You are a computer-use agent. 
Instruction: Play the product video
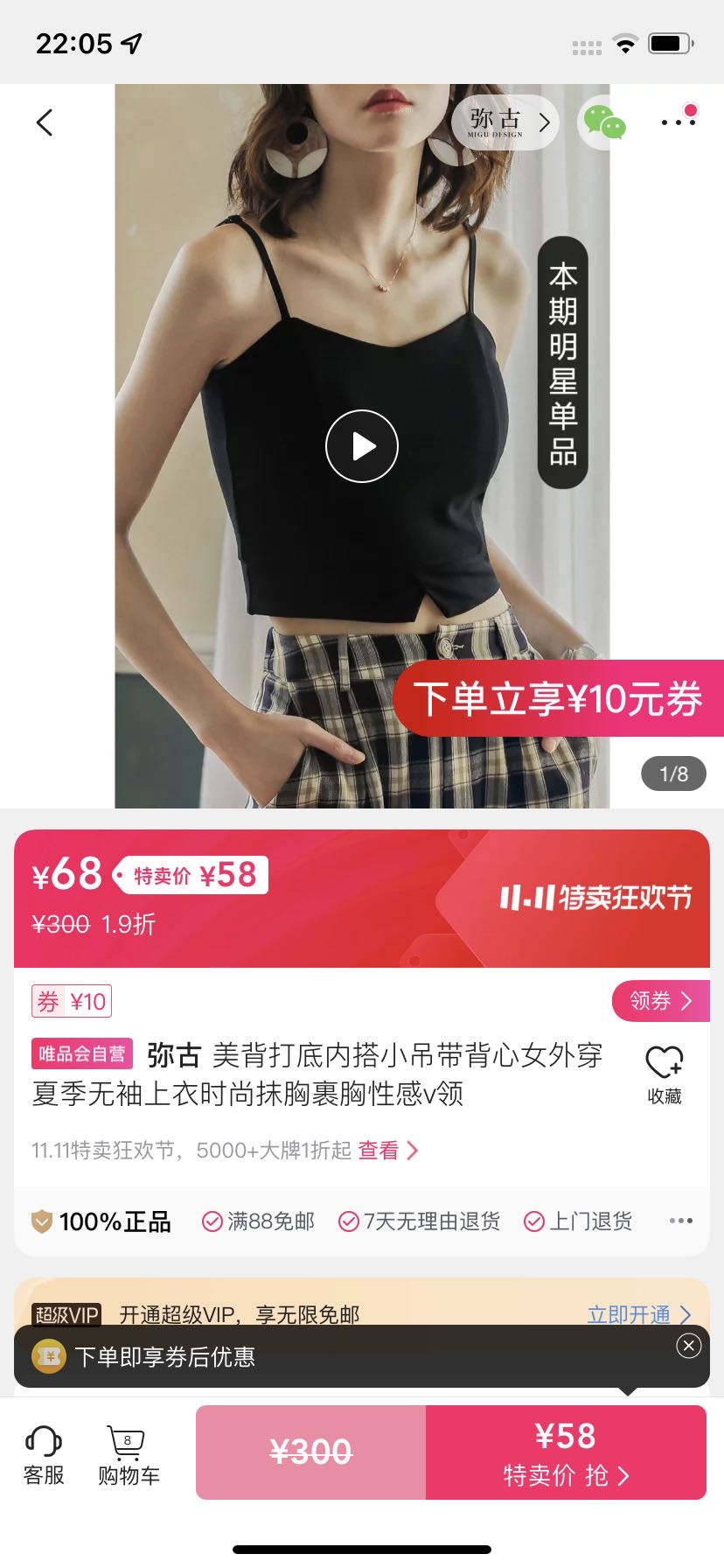coord(362,445)
